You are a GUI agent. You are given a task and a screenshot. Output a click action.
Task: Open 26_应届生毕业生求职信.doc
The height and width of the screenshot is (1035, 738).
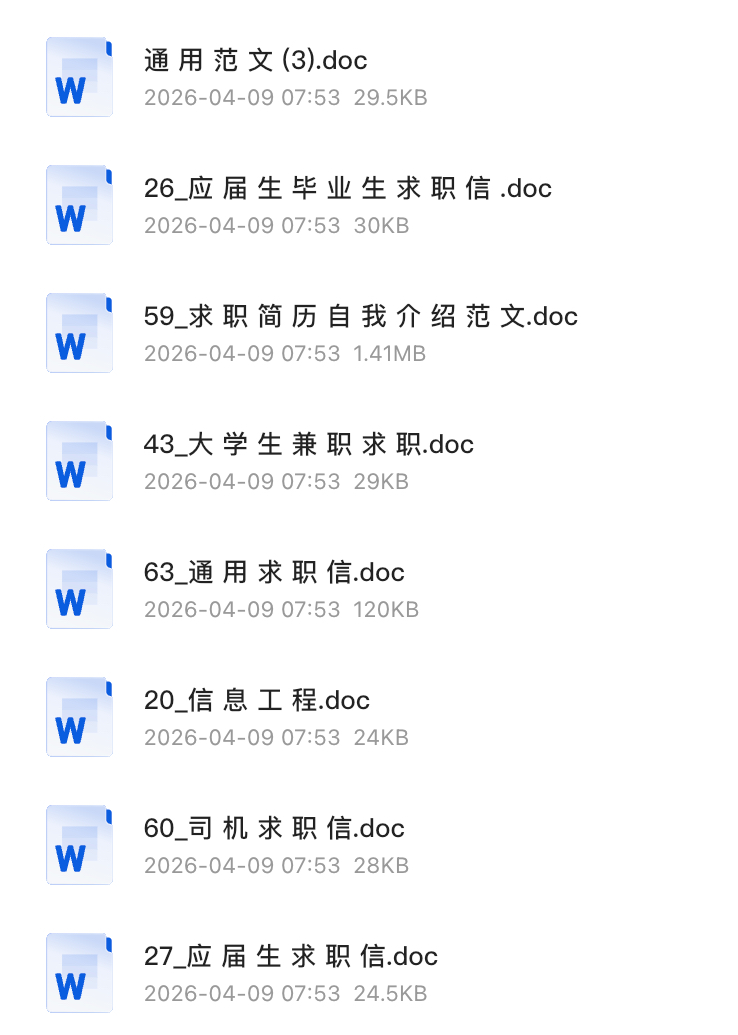point(347,189)
